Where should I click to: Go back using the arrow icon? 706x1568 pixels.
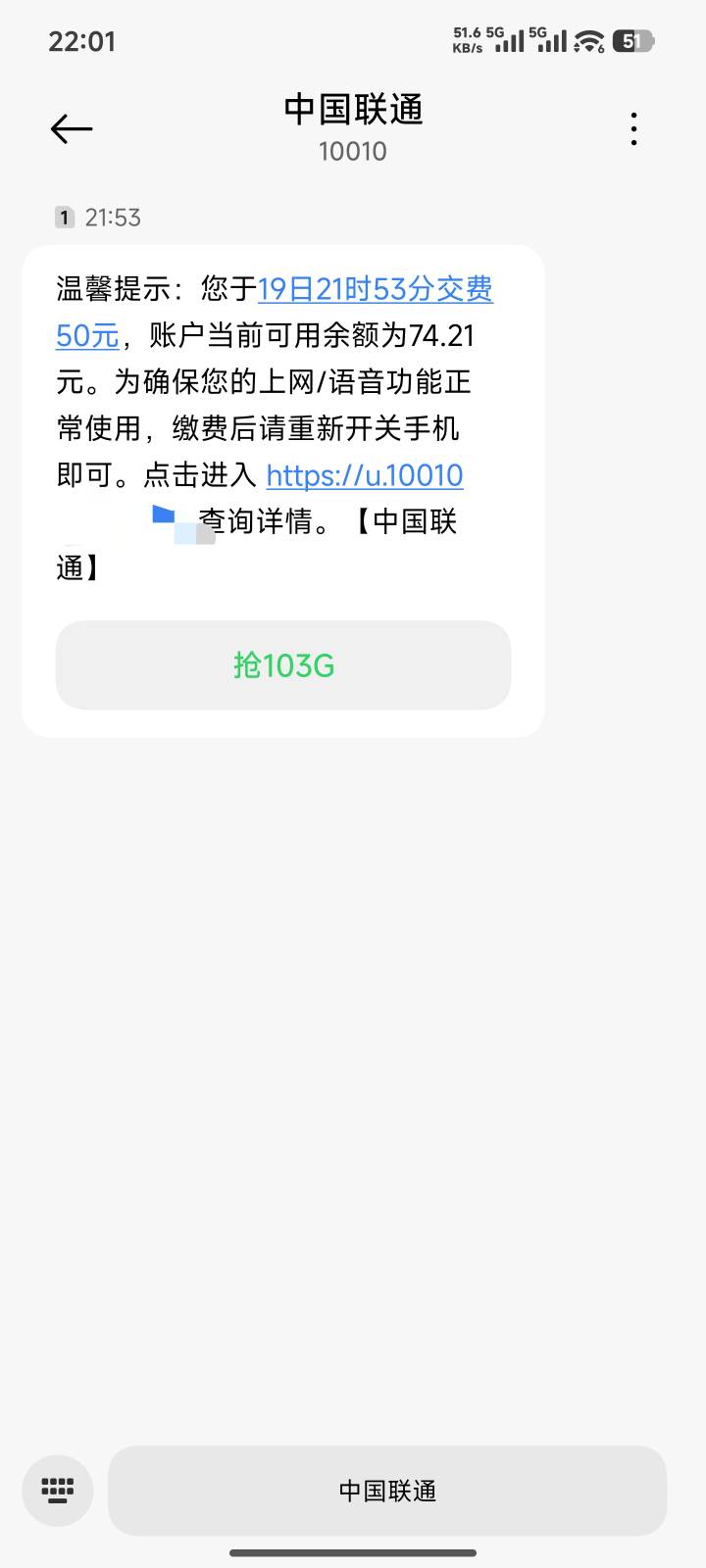click(x=72, y=128)
